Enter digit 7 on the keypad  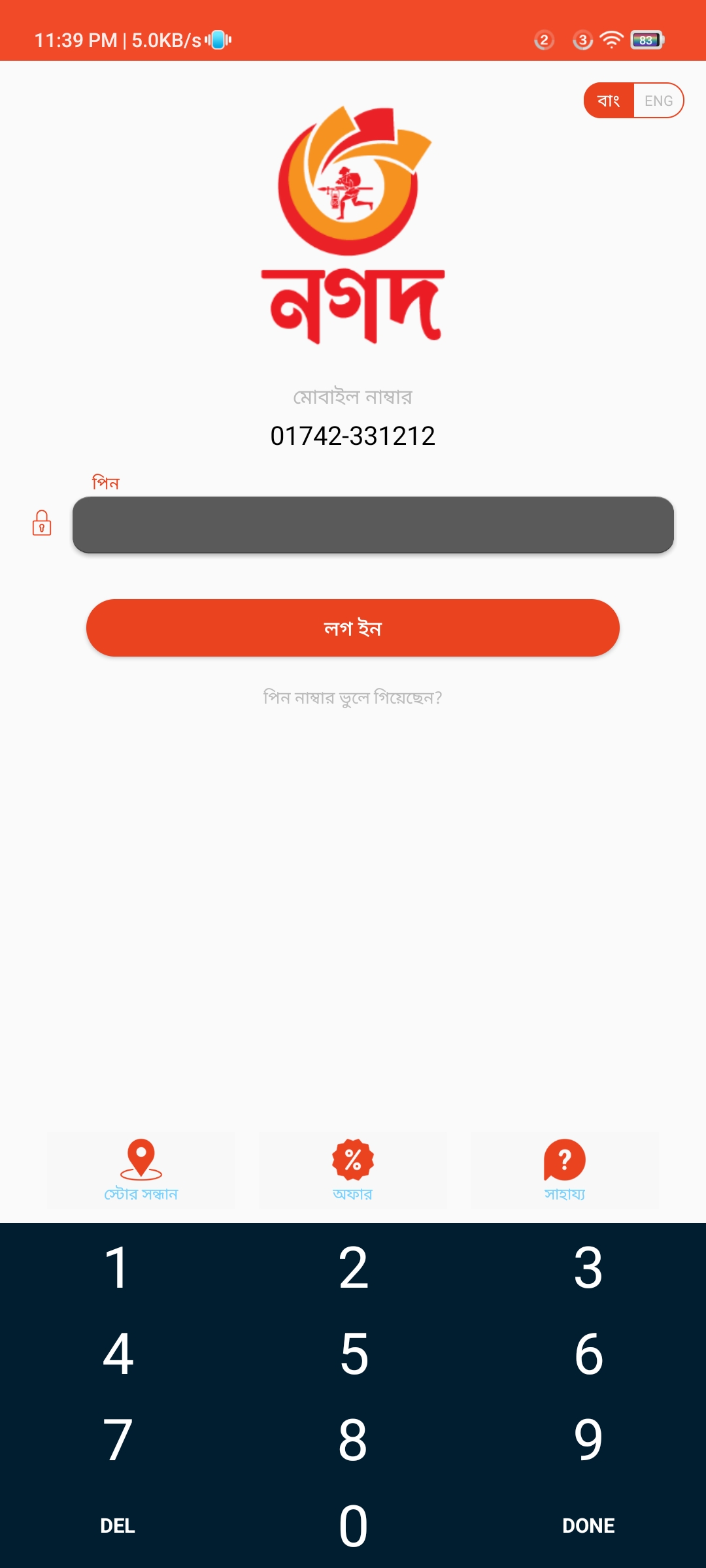(x=118, y=1440)
